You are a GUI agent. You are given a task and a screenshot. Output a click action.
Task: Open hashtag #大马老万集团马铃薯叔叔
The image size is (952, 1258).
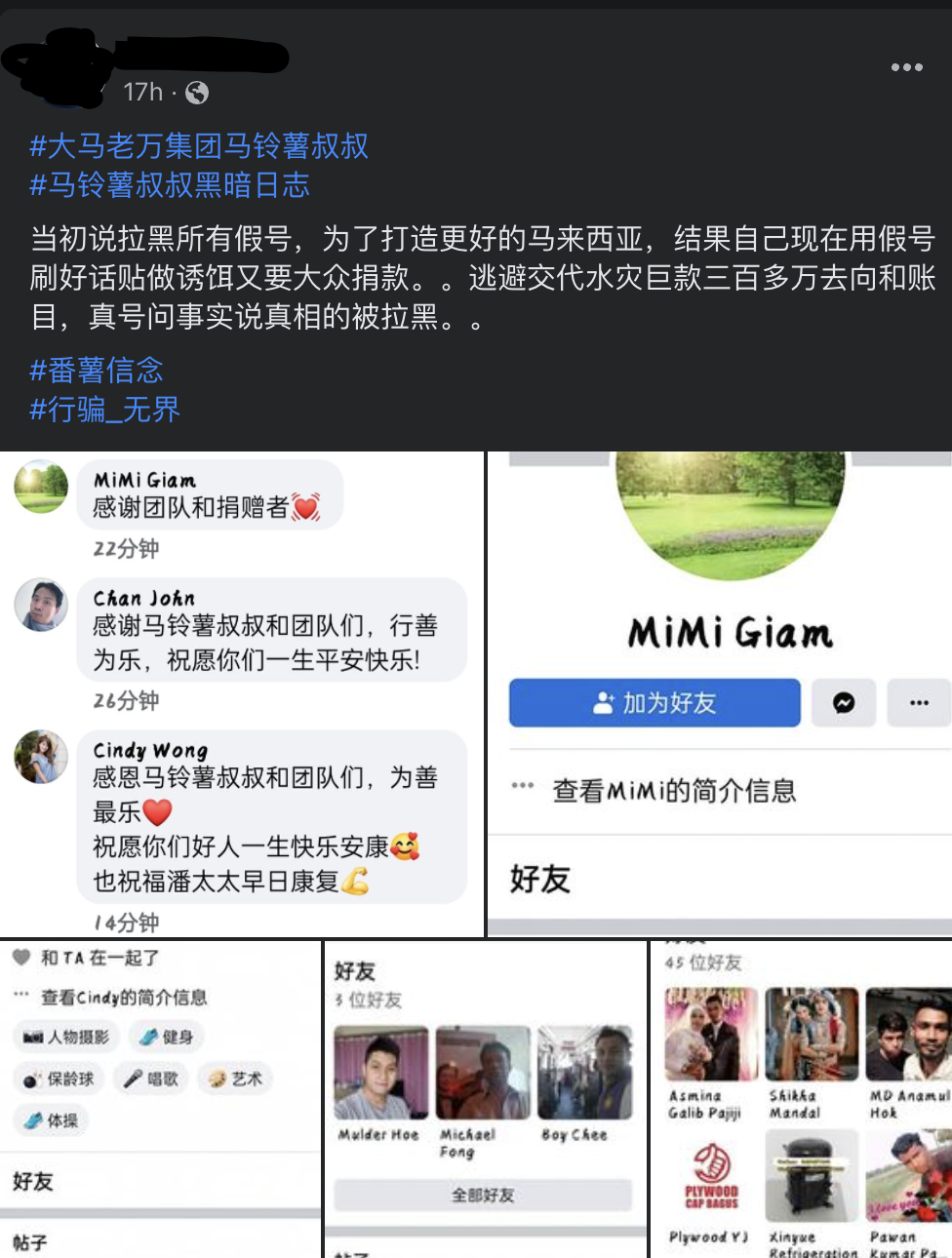click(x=199, y=146)
